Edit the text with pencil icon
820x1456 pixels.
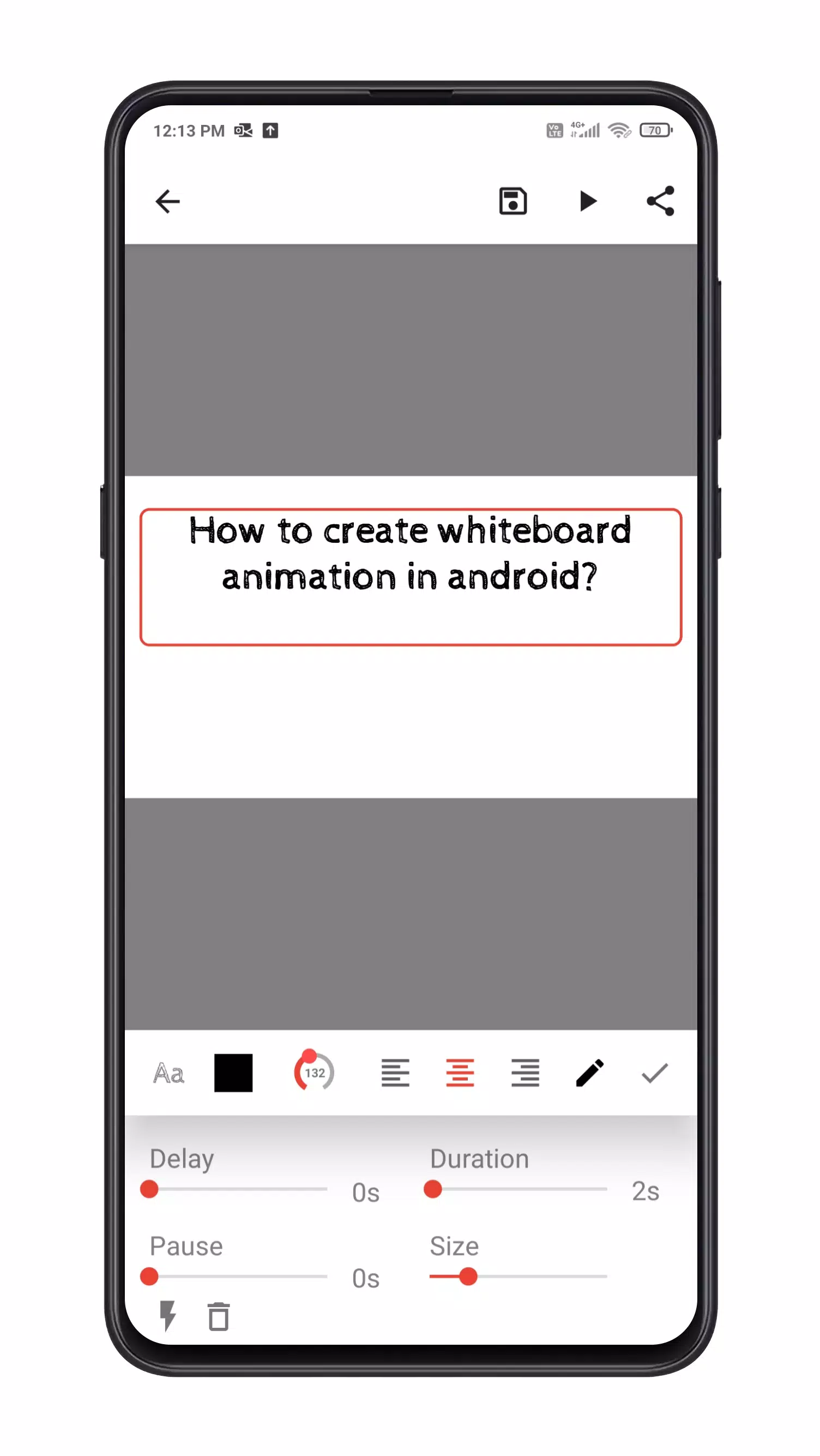coord(589,1073)
